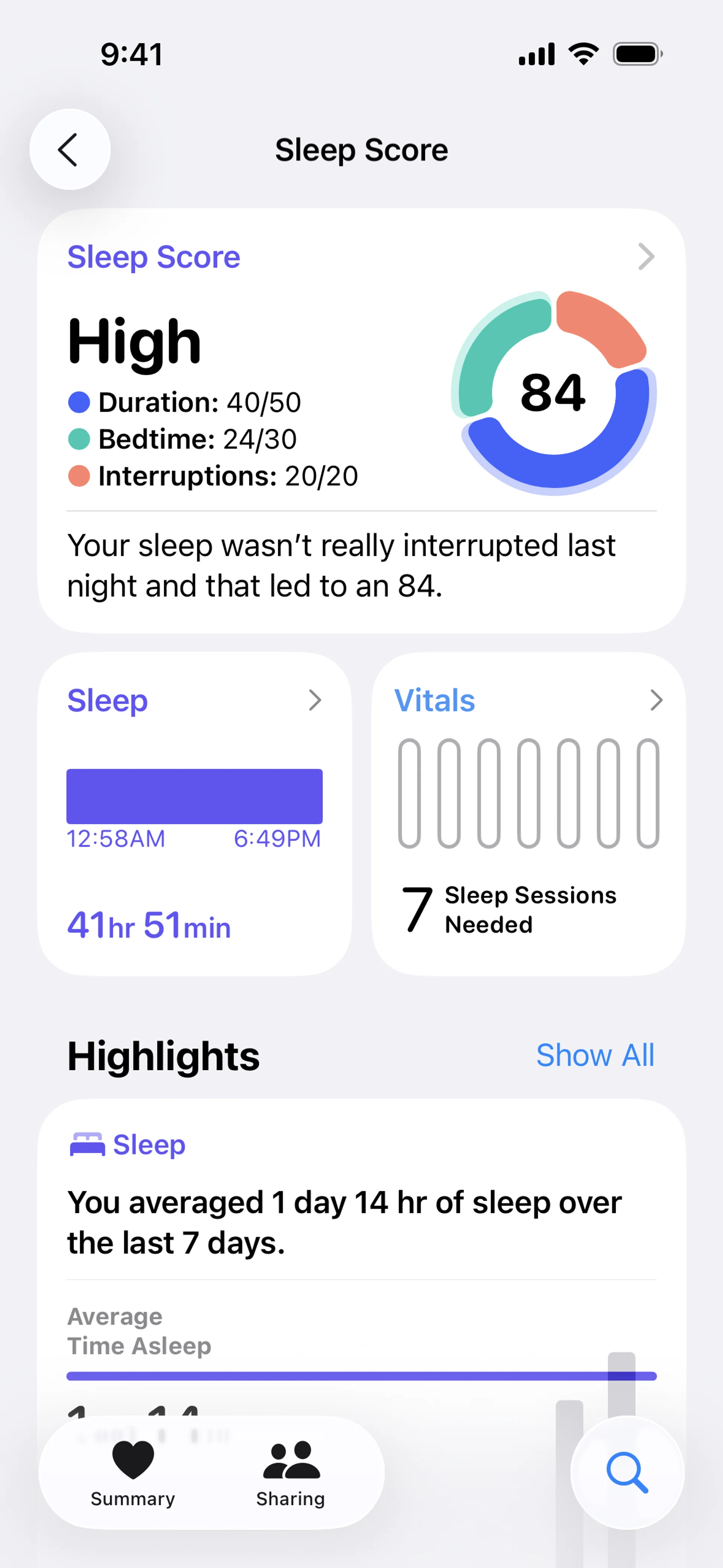
Task: Open the Vitals card
Action: pyautogui.click(x=528, y=813)
